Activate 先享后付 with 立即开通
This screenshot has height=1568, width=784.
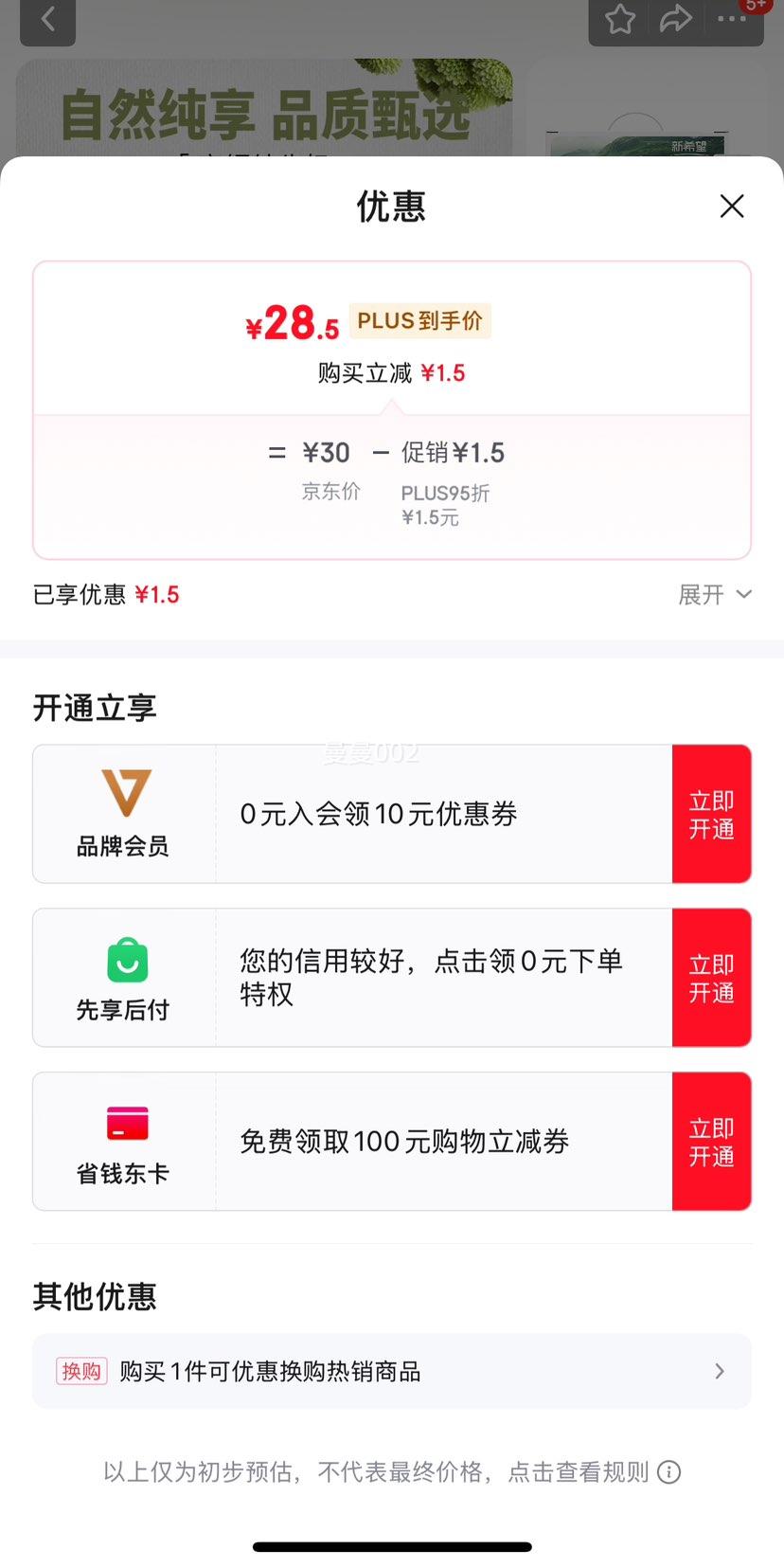point(712,978)
